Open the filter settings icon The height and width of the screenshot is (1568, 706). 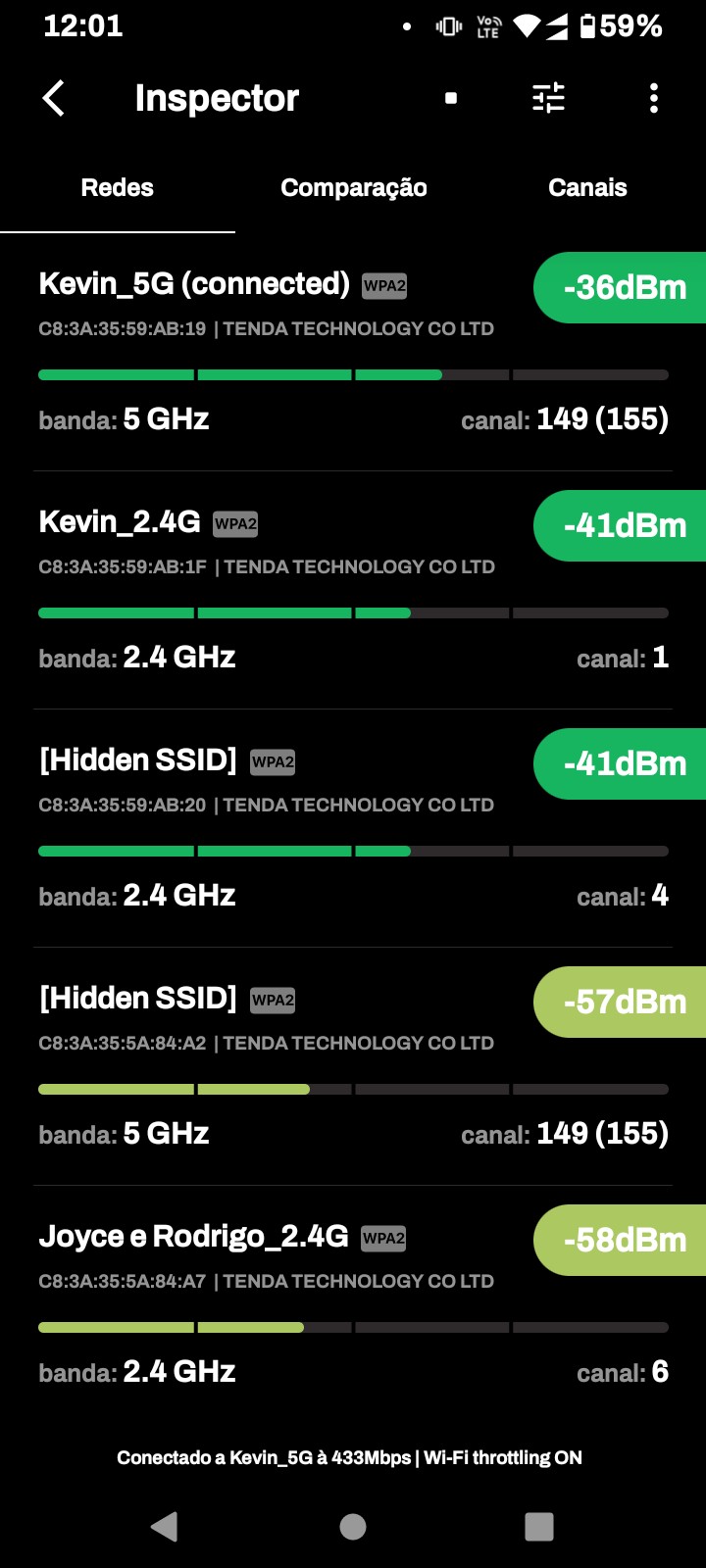point(548,98)
